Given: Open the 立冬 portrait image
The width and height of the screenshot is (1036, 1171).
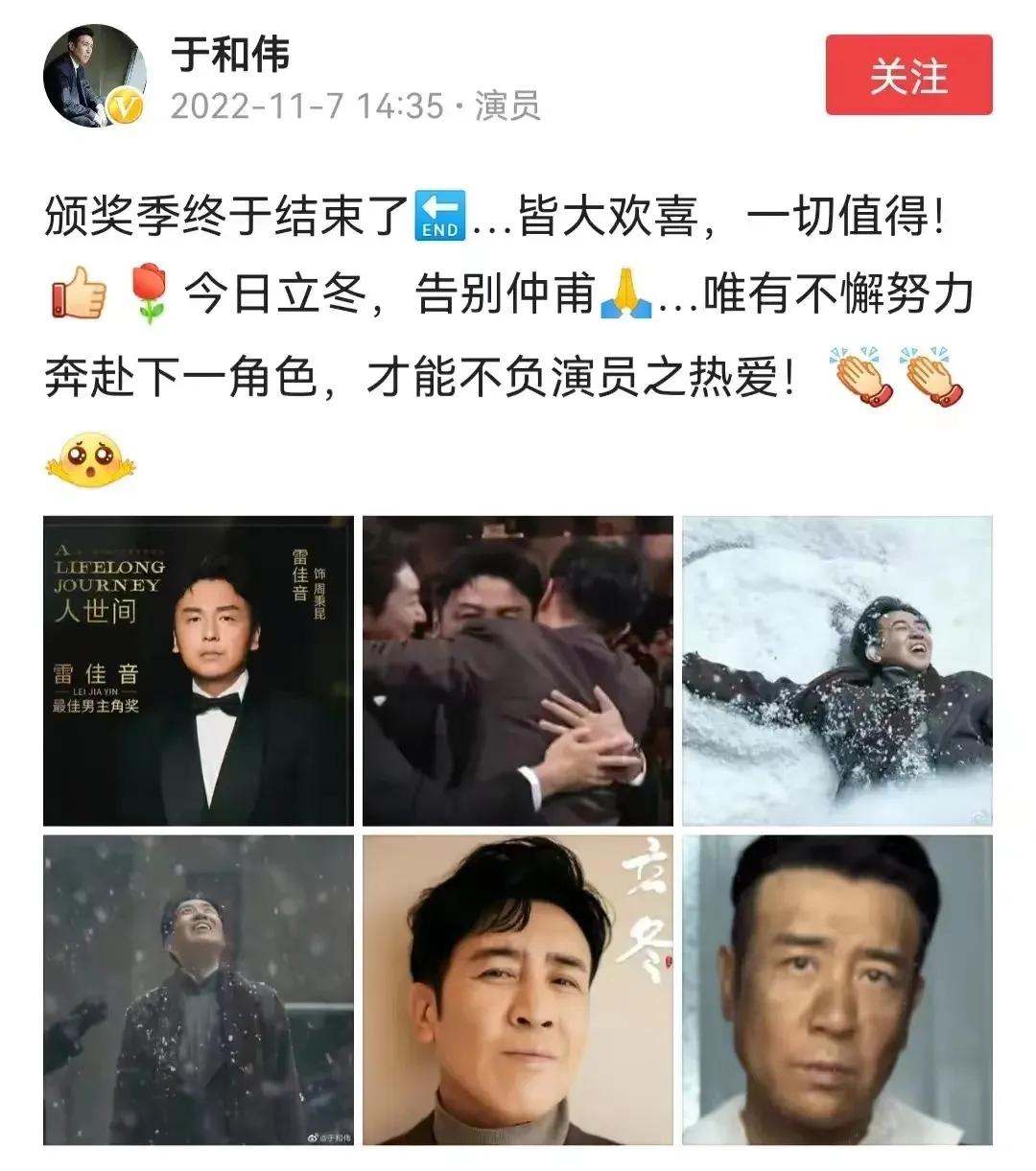Looking at the screenshot, I should tap(517, 989).
